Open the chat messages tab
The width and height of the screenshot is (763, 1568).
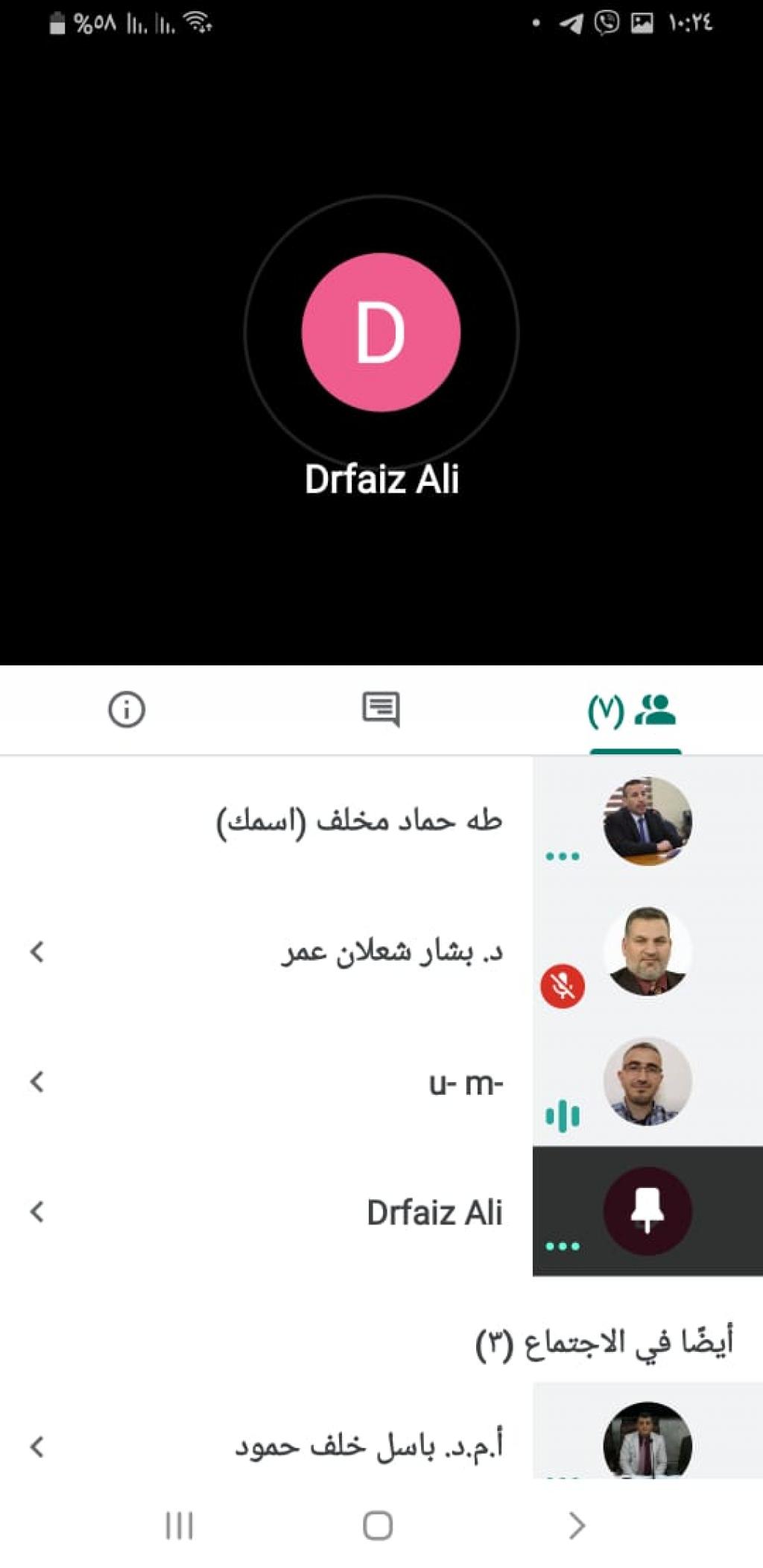coord(381,709)
